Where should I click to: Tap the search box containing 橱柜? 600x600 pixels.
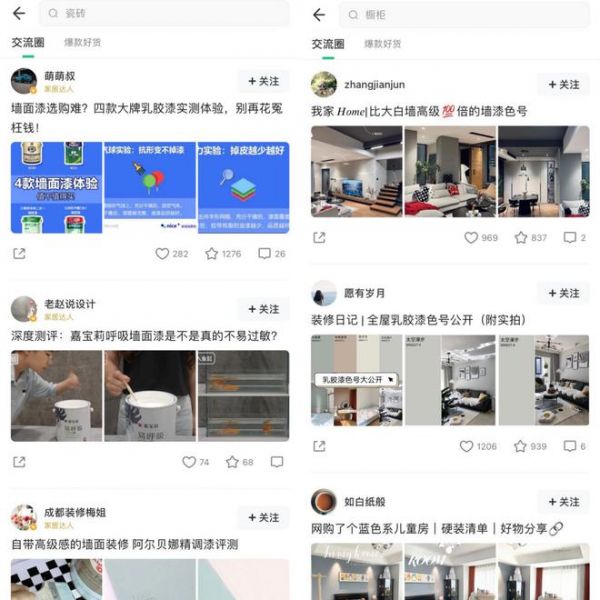(460, 14)
